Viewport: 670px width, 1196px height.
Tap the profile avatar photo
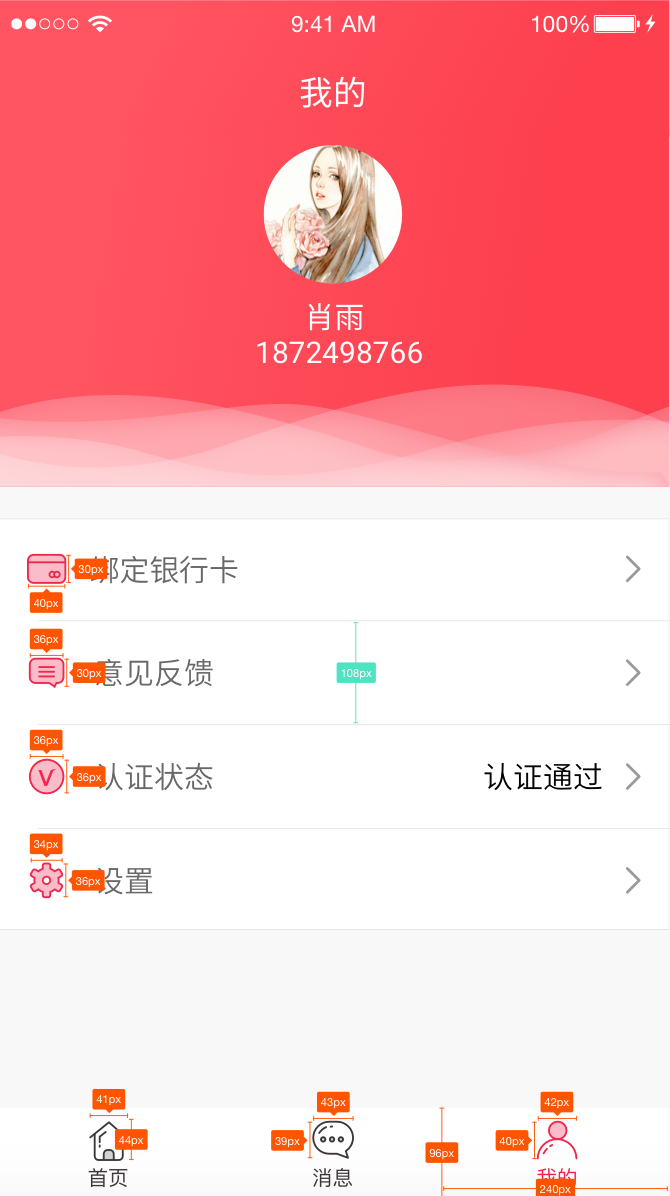[333, 214]
